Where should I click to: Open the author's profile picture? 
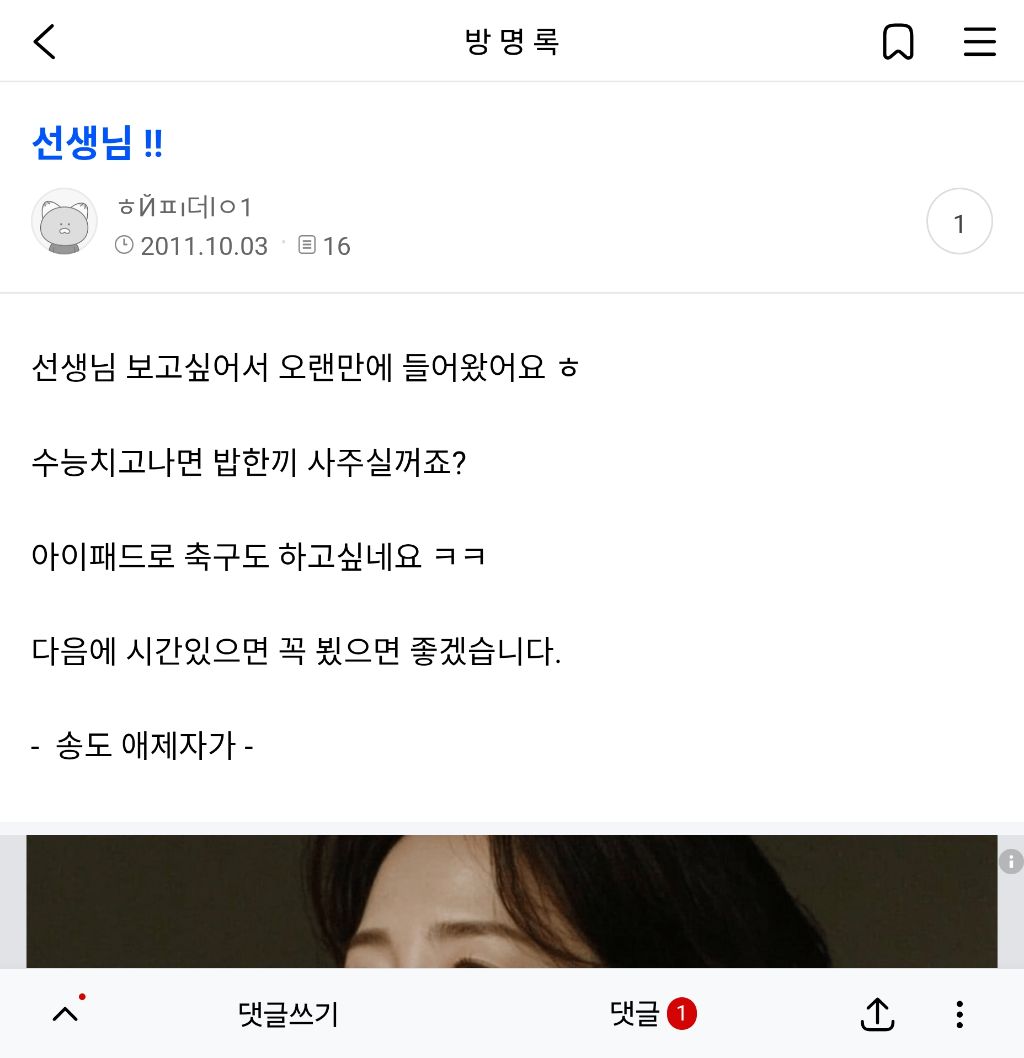64,221
